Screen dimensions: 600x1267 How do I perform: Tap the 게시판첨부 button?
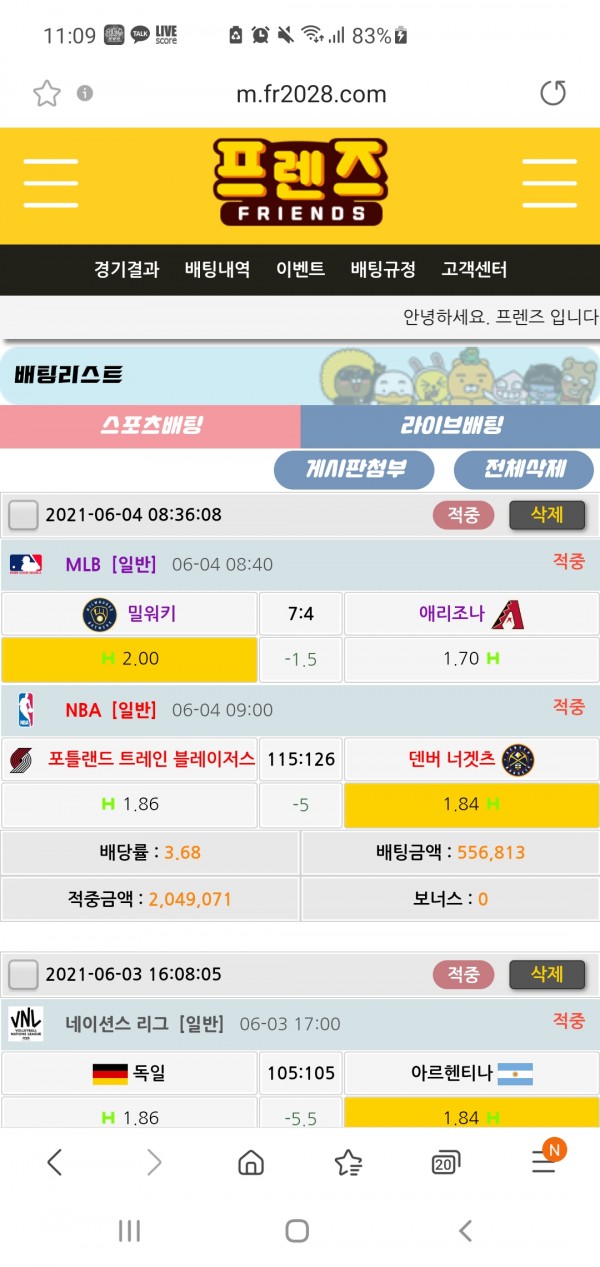pos(354,469)
